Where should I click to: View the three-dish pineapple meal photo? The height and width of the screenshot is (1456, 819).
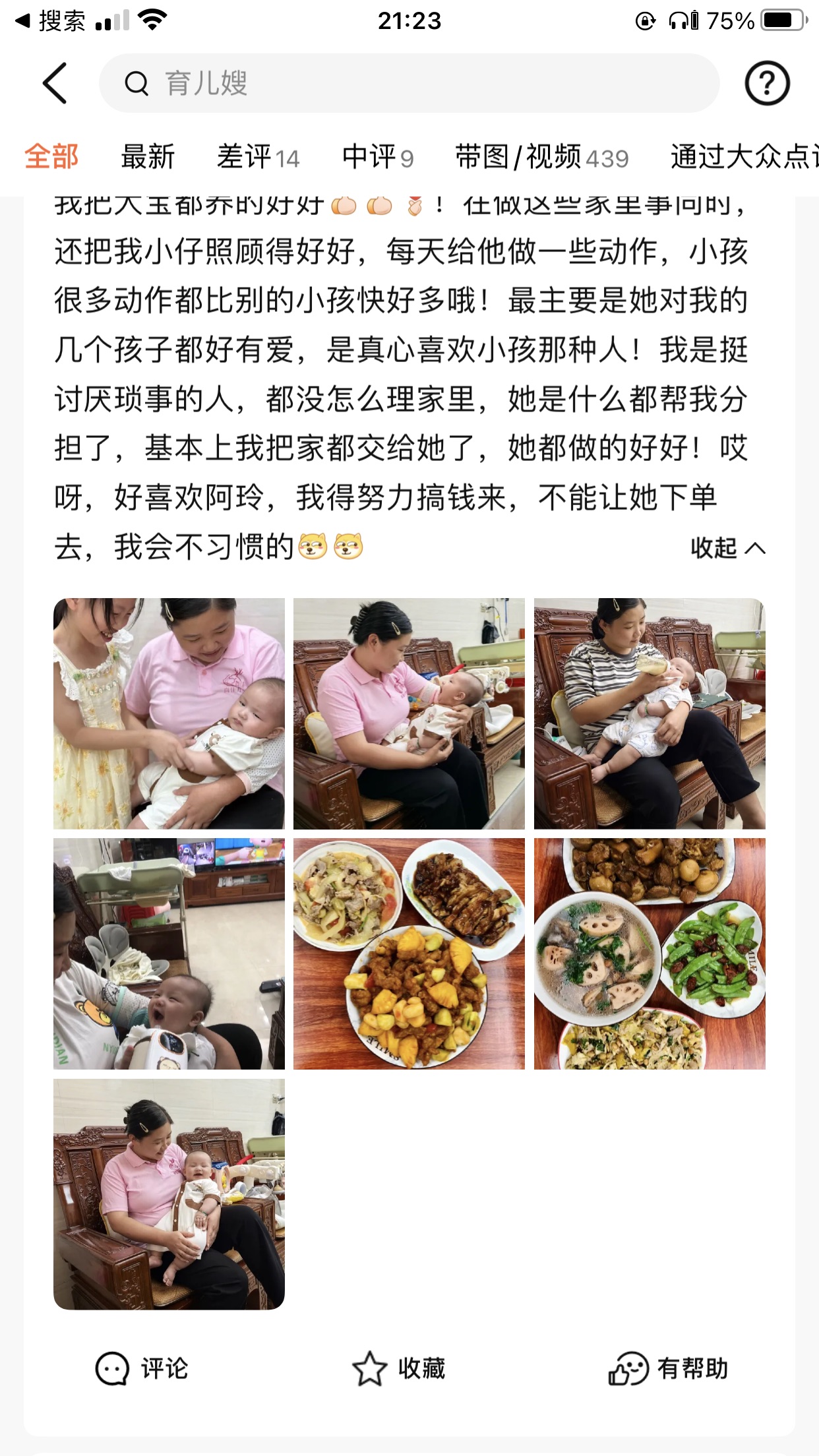point(409,954)
